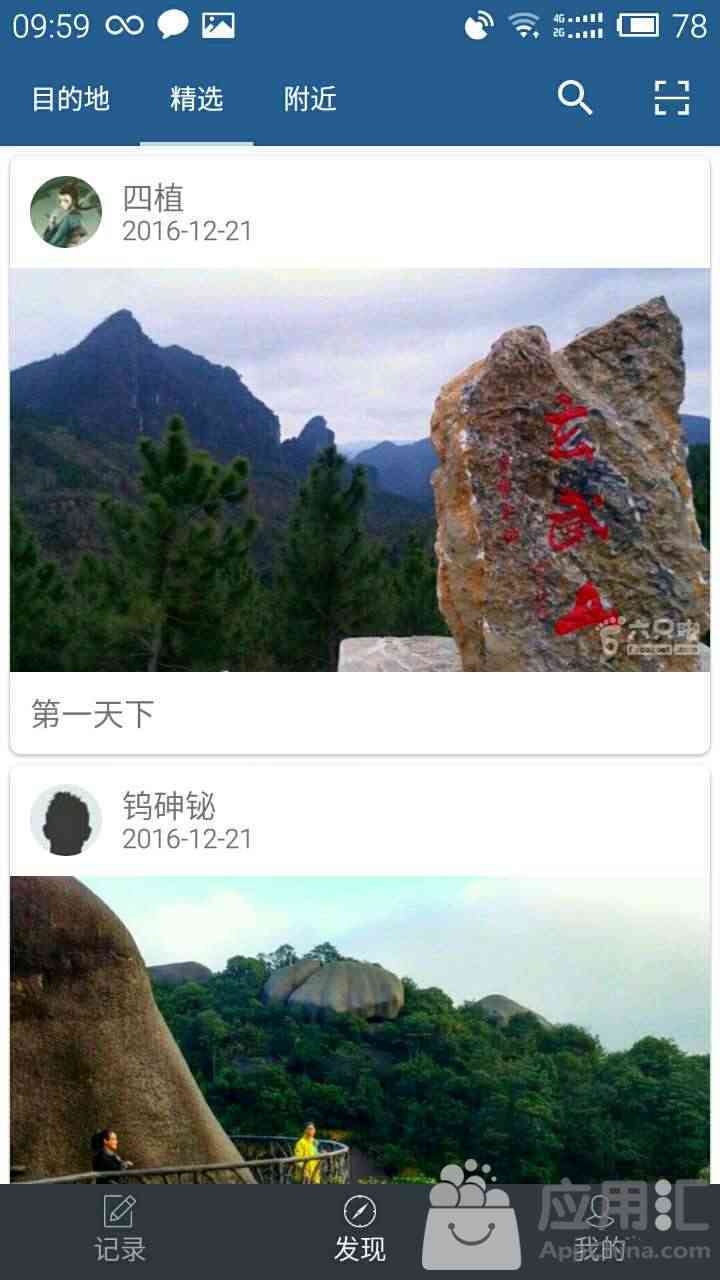Open the search icon
Screen dimensions: 720x1280
click(575, 98)
